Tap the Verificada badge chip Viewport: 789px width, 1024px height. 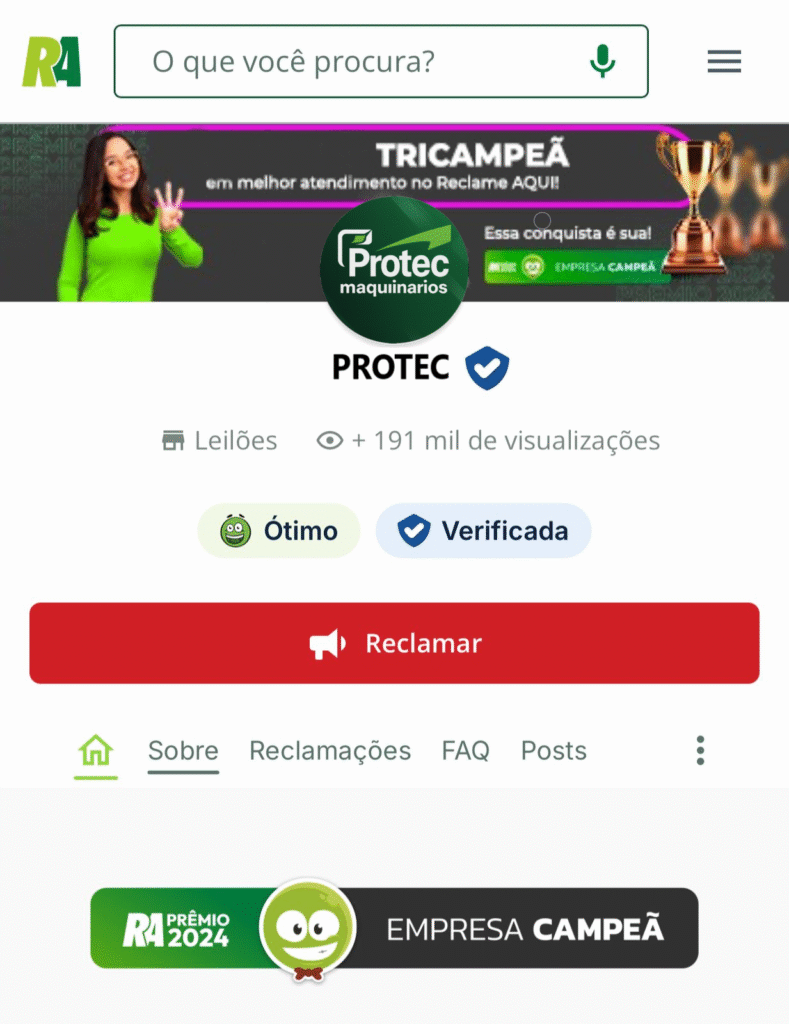[x=483, y=531]
